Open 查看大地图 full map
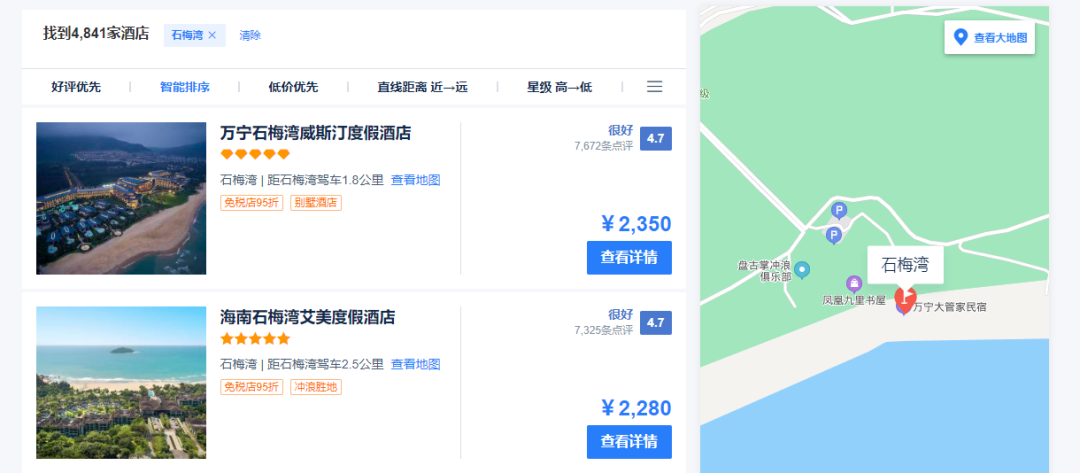Image resolution: width=1080 pixels, height=473 pixels. (990, 38)
